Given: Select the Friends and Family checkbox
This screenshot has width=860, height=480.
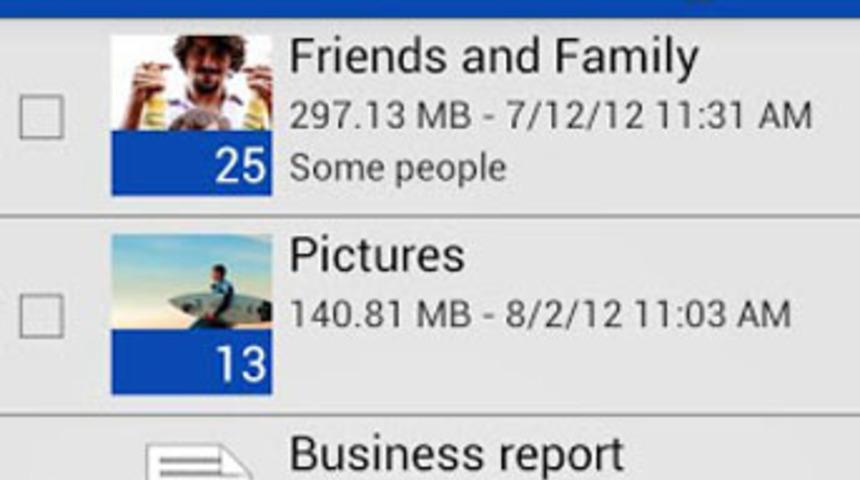Looking at the screenshot, I should 42,117.
